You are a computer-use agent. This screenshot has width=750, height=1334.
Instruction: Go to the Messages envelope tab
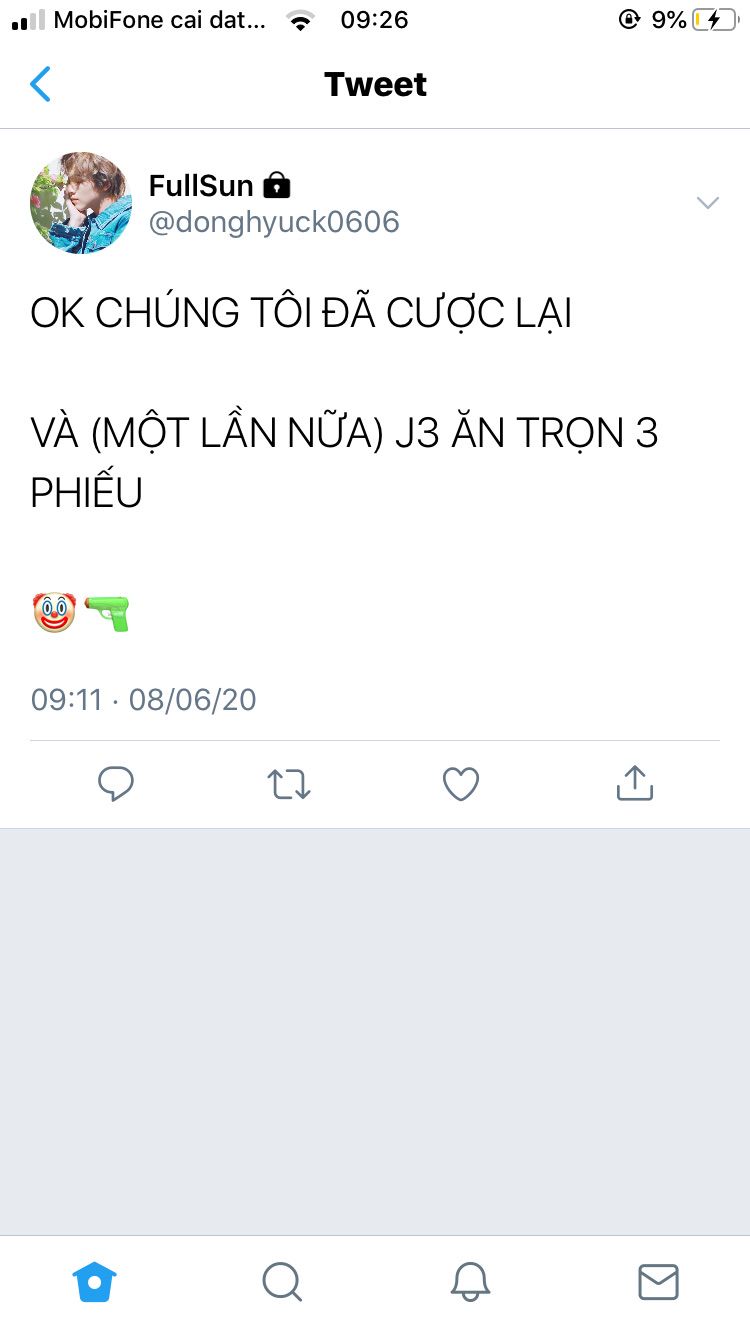658,1281
